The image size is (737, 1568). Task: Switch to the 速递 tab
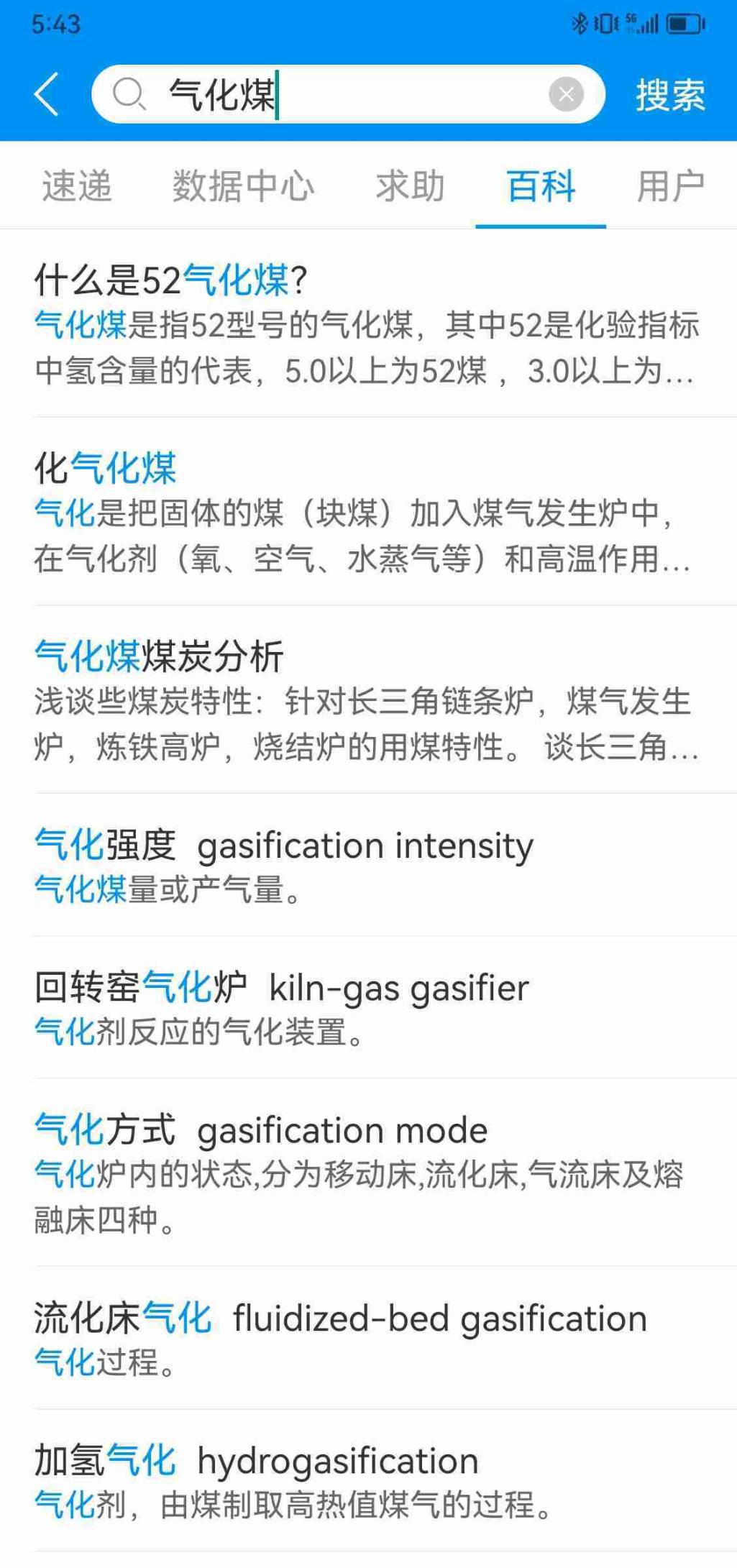(x=77, y=186)
